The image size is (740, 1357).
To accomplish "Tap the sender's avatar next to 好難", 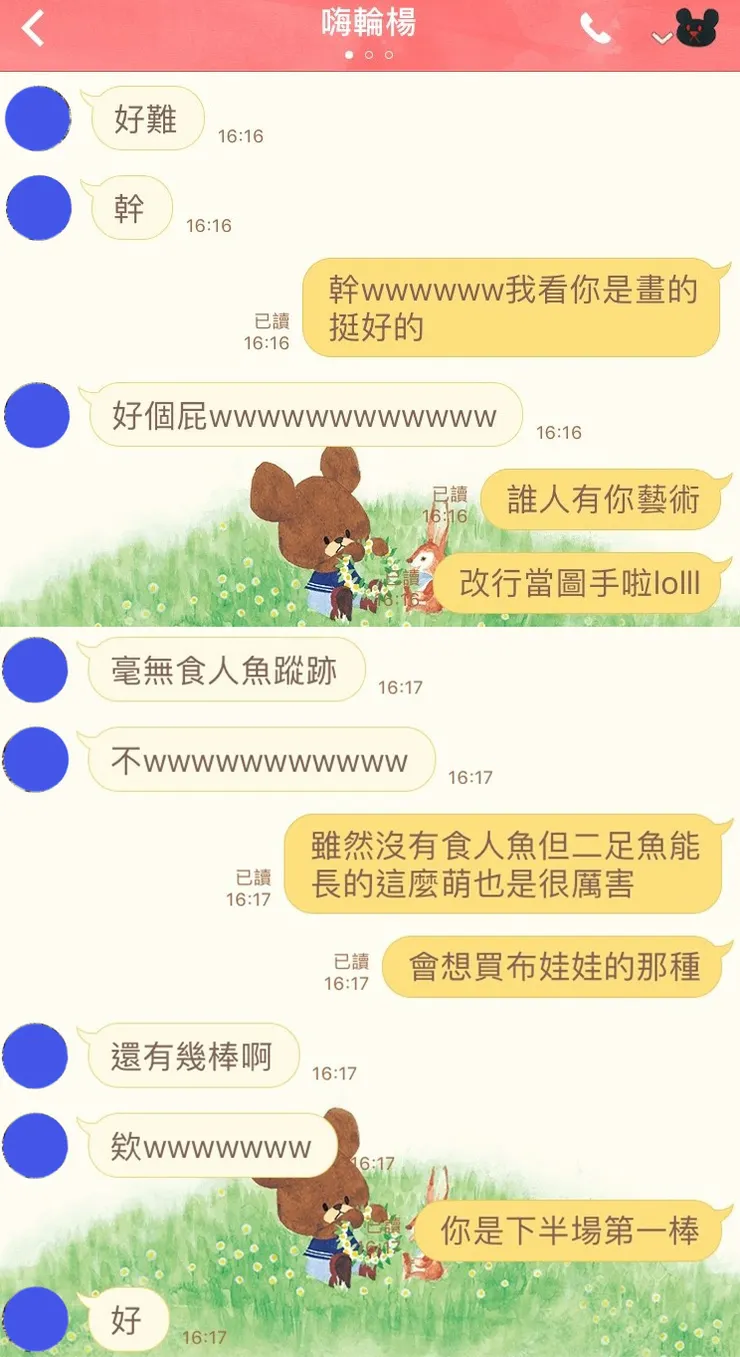I will pos(38,119).
